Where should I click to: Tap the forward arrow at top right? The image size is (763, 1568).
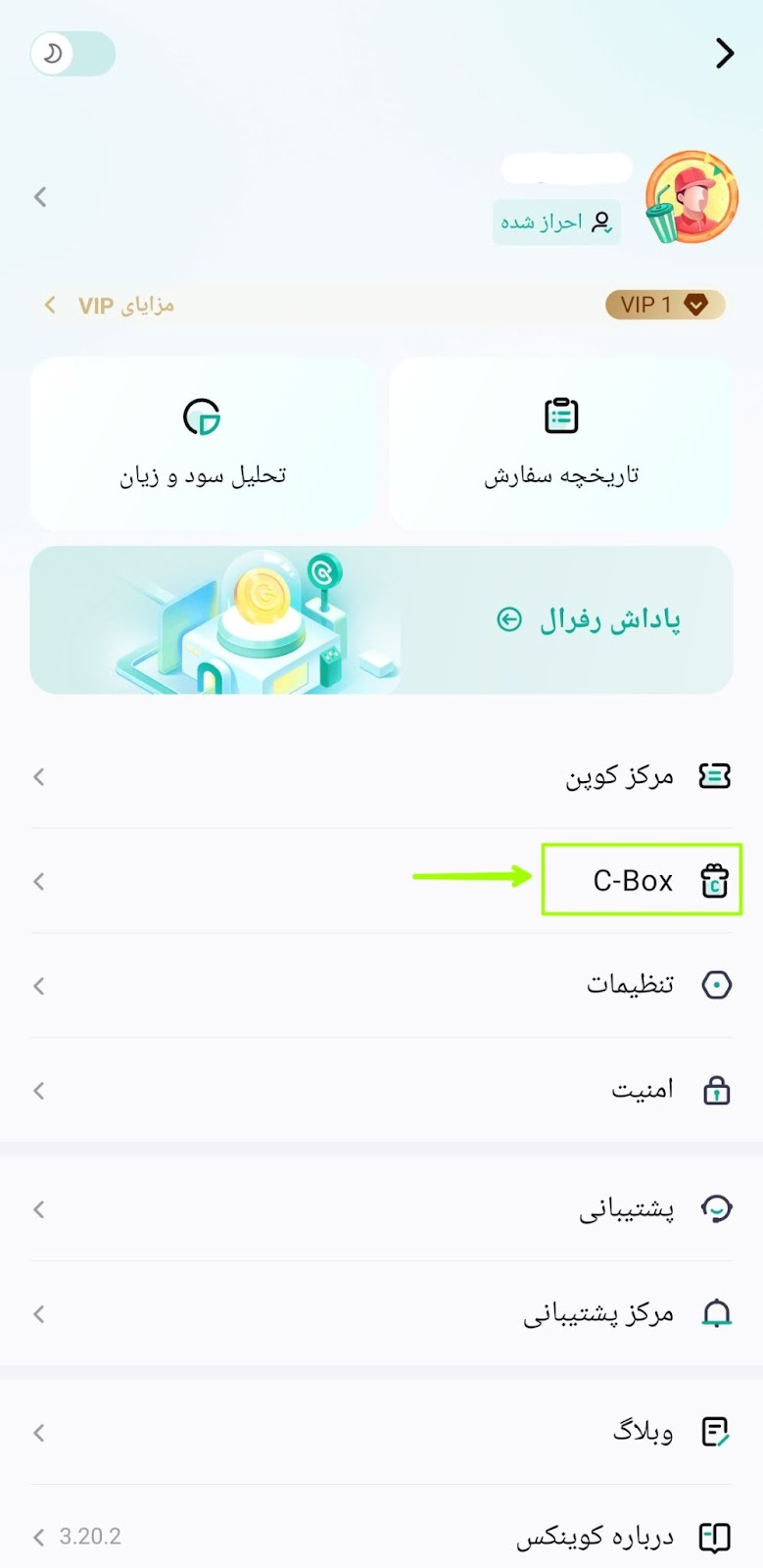(724, 53)
